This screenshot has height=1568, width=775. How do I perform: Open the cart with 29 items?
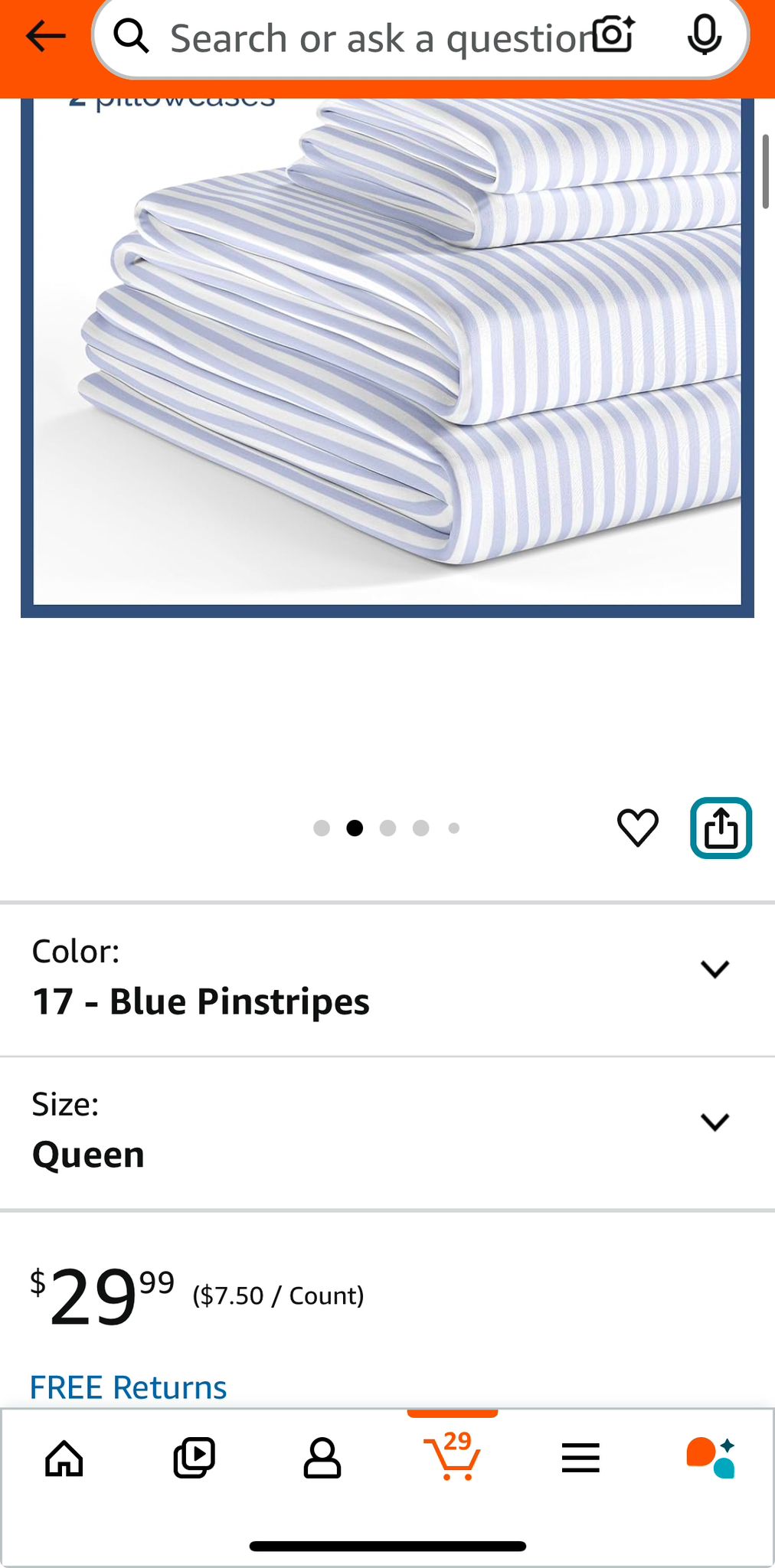point(452,1456)
